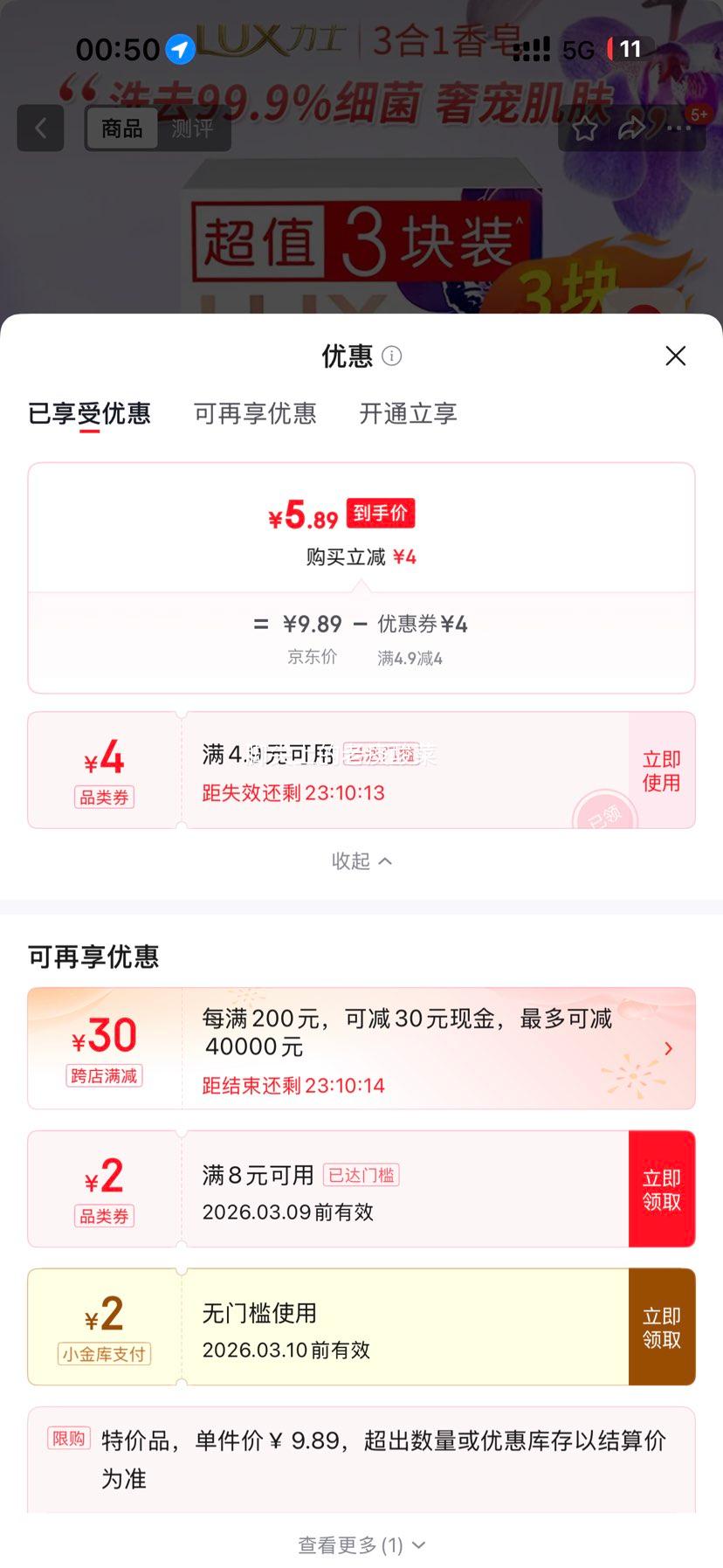Open the 可再享优惠 tab

255,414
